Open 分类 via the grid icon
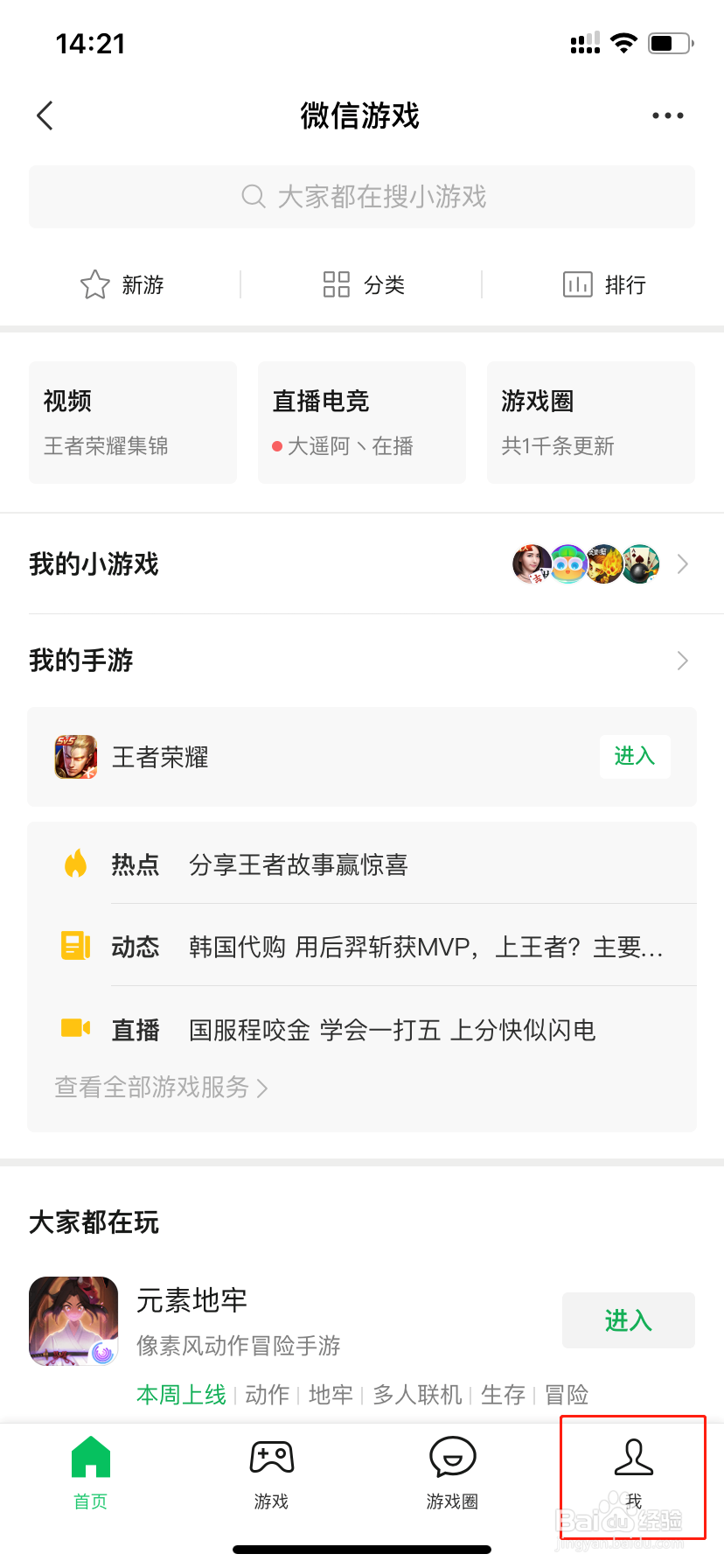Viewport: 724px width, 1568px height. [x=334, y=284]
